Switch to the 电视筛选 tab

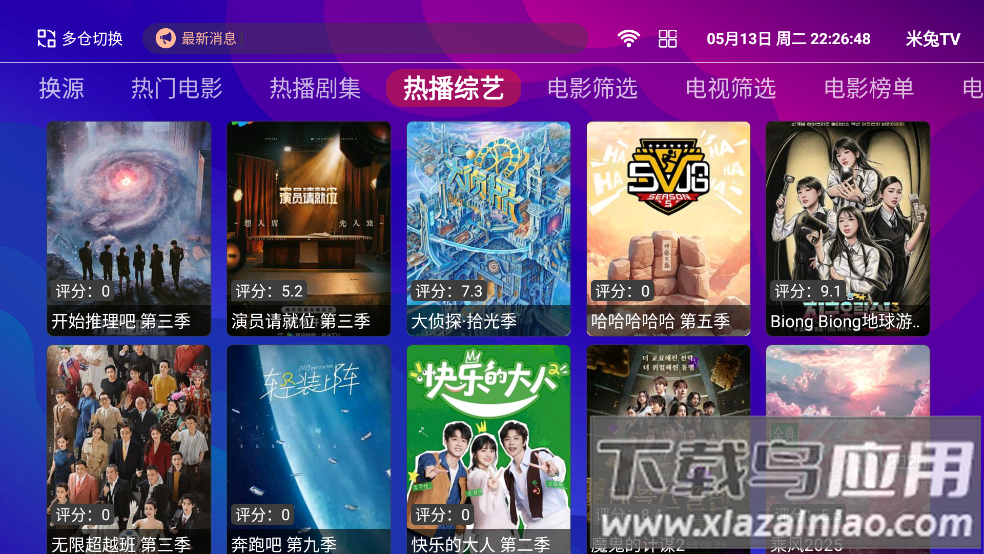730,88
